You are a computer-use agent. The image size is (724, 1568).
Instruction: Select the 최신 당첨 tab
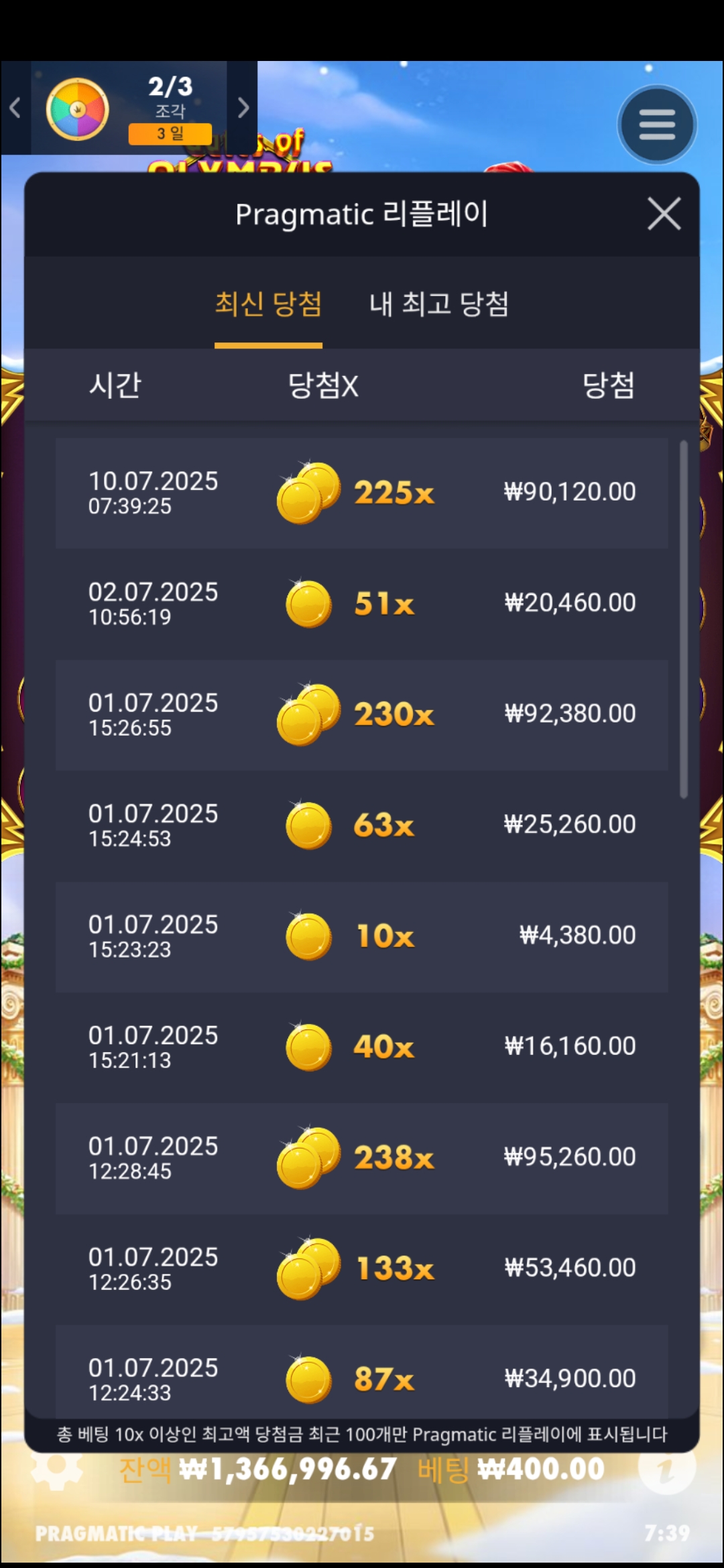[268, 304]
